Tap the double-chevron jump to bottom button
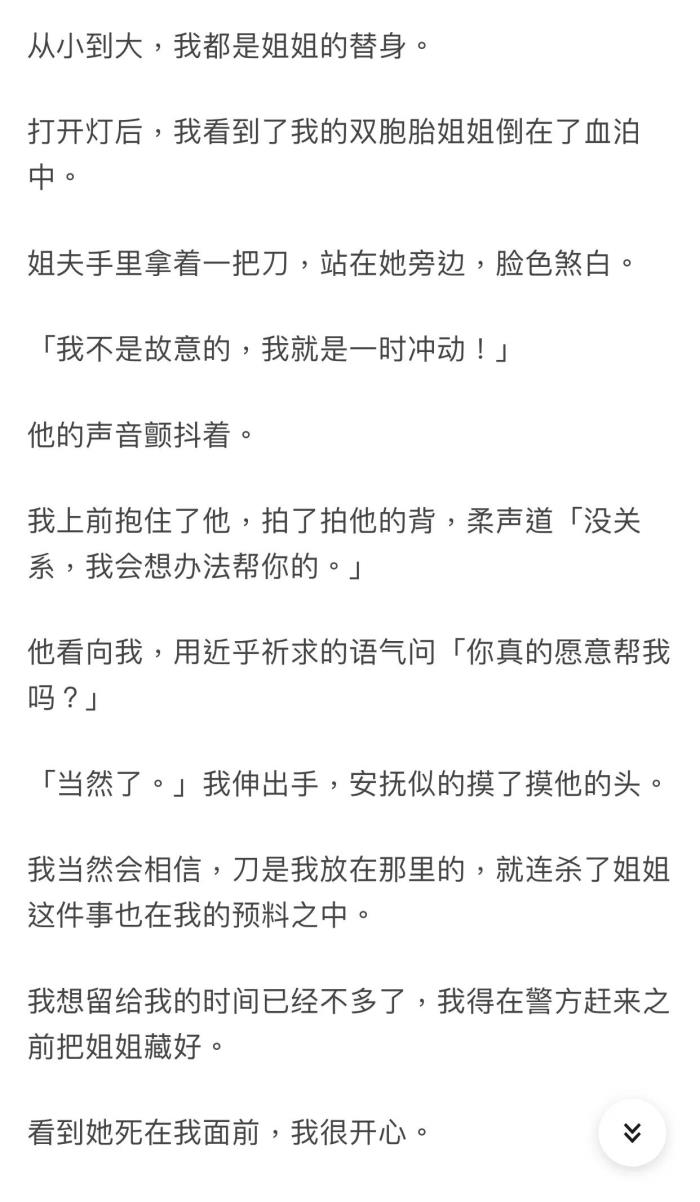 pyautogui.click(x=632, y=1132)
